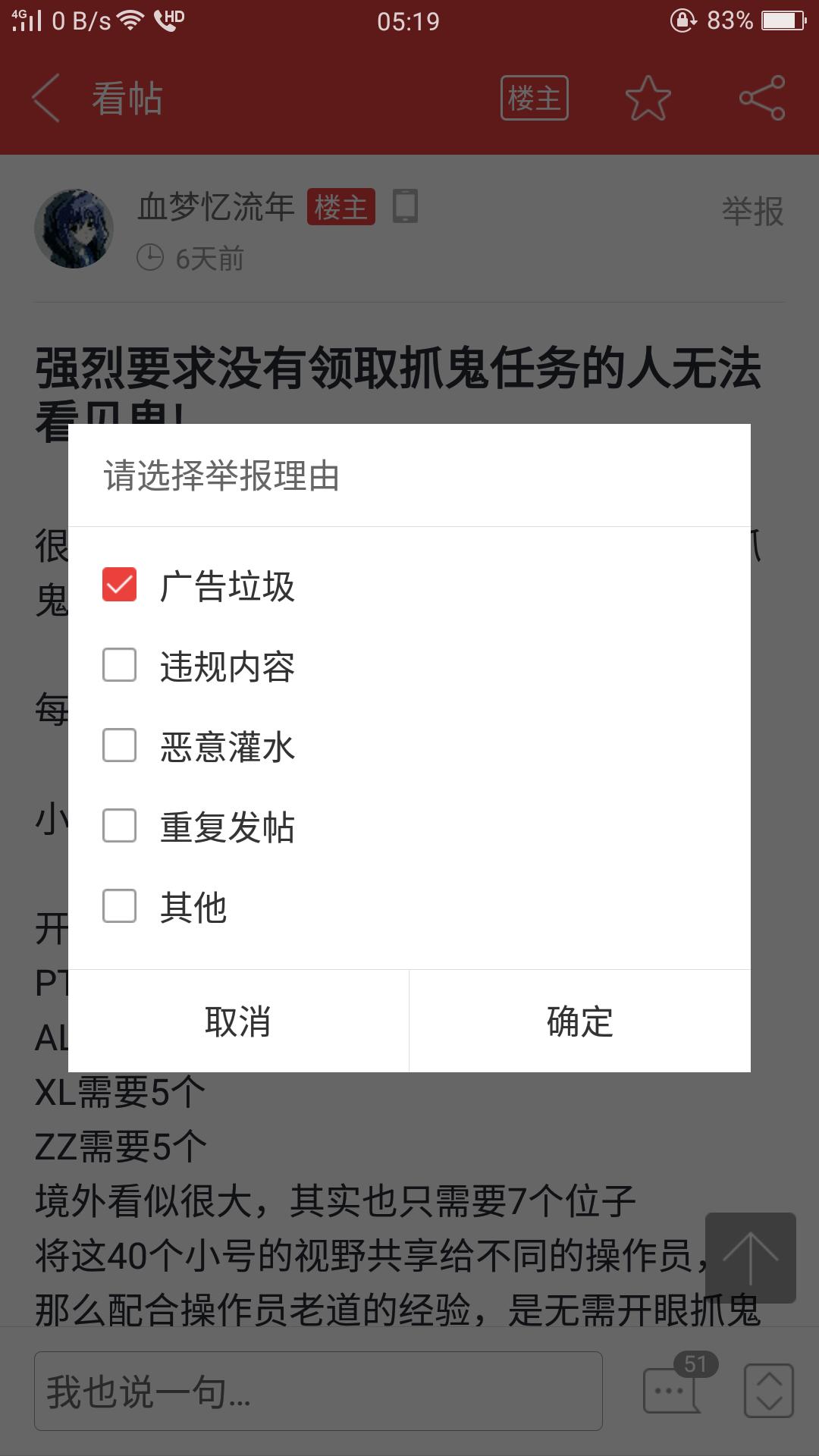This screenshot has height=1456, width=819.
Task: Check the 恶意灌水 option
Action: pos(120,745)
